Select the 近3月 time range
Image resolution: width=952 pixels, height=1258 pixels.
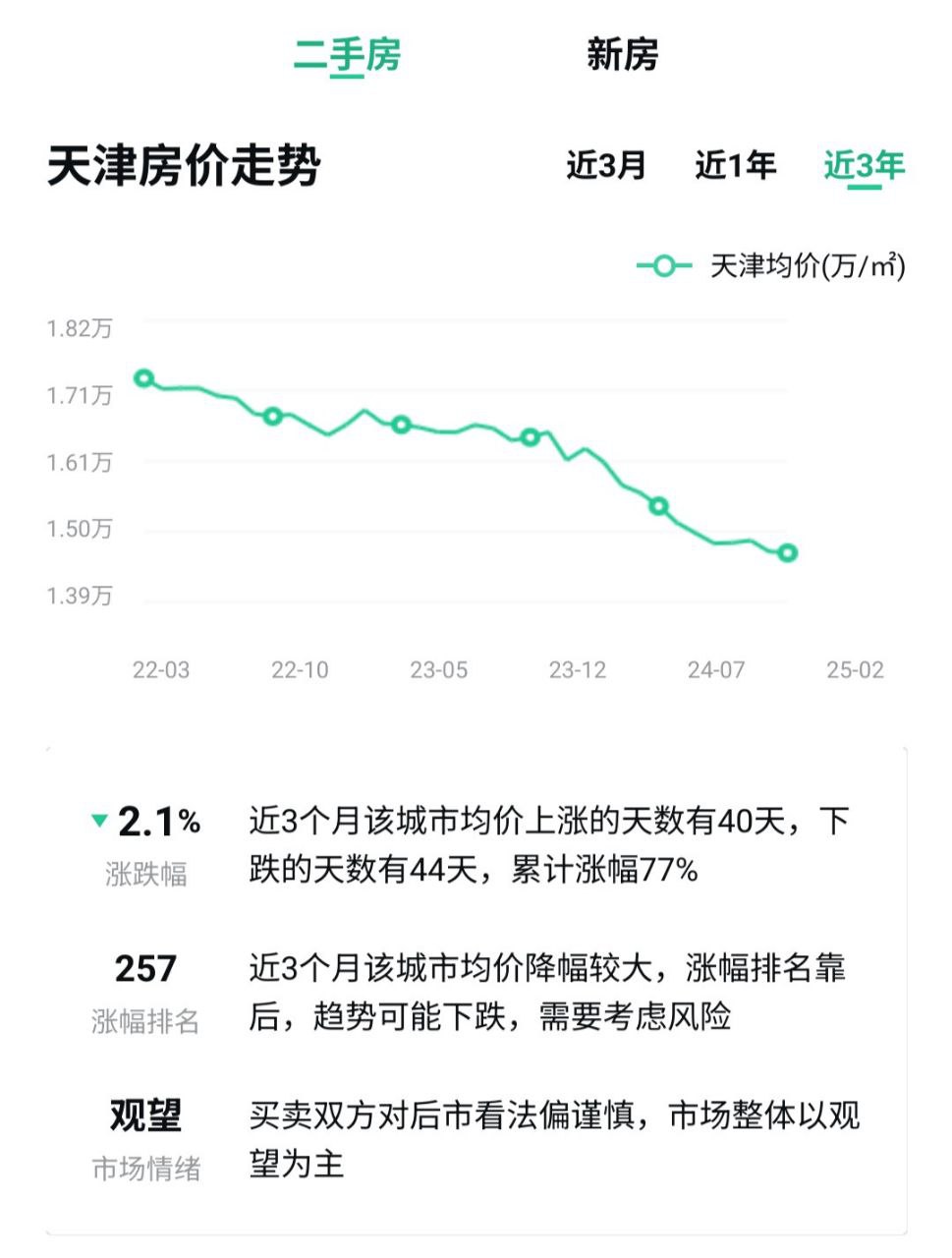pyautogui.click(x=606, y=165)
